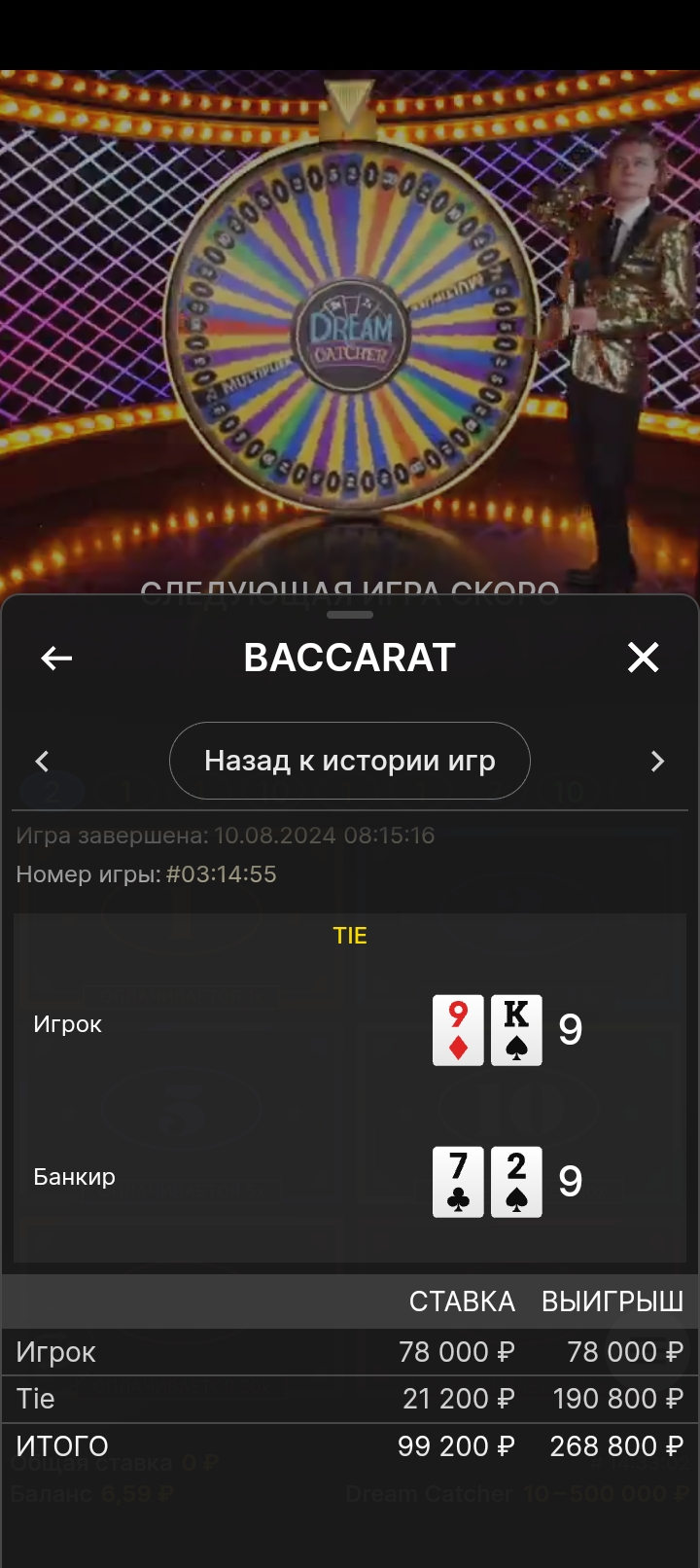Close the Baccarat history panel

click(x=643, y=659)
